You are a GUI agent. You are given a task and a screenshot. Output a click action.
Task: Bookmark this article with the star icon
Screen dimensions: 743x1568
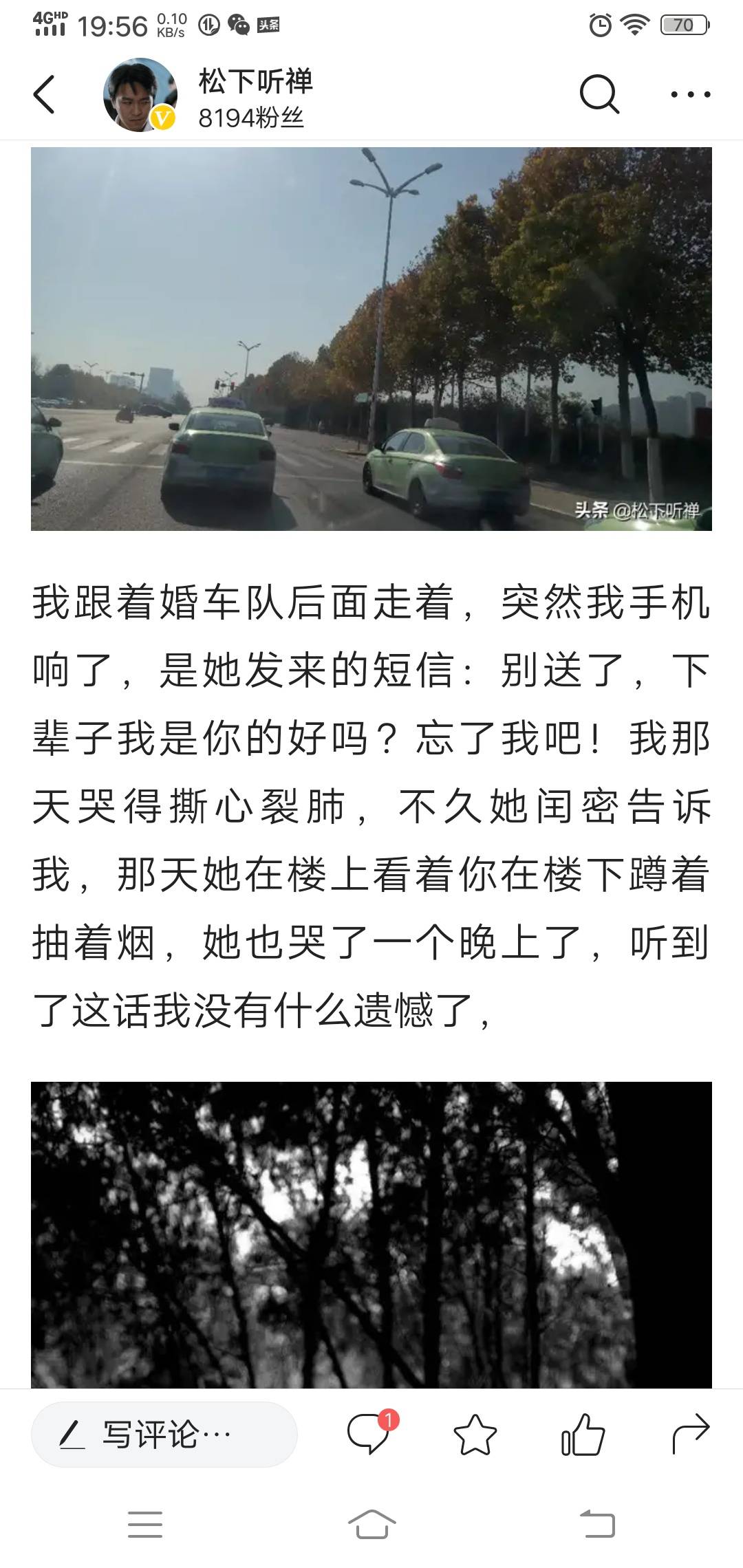[x=475, y=1435]
